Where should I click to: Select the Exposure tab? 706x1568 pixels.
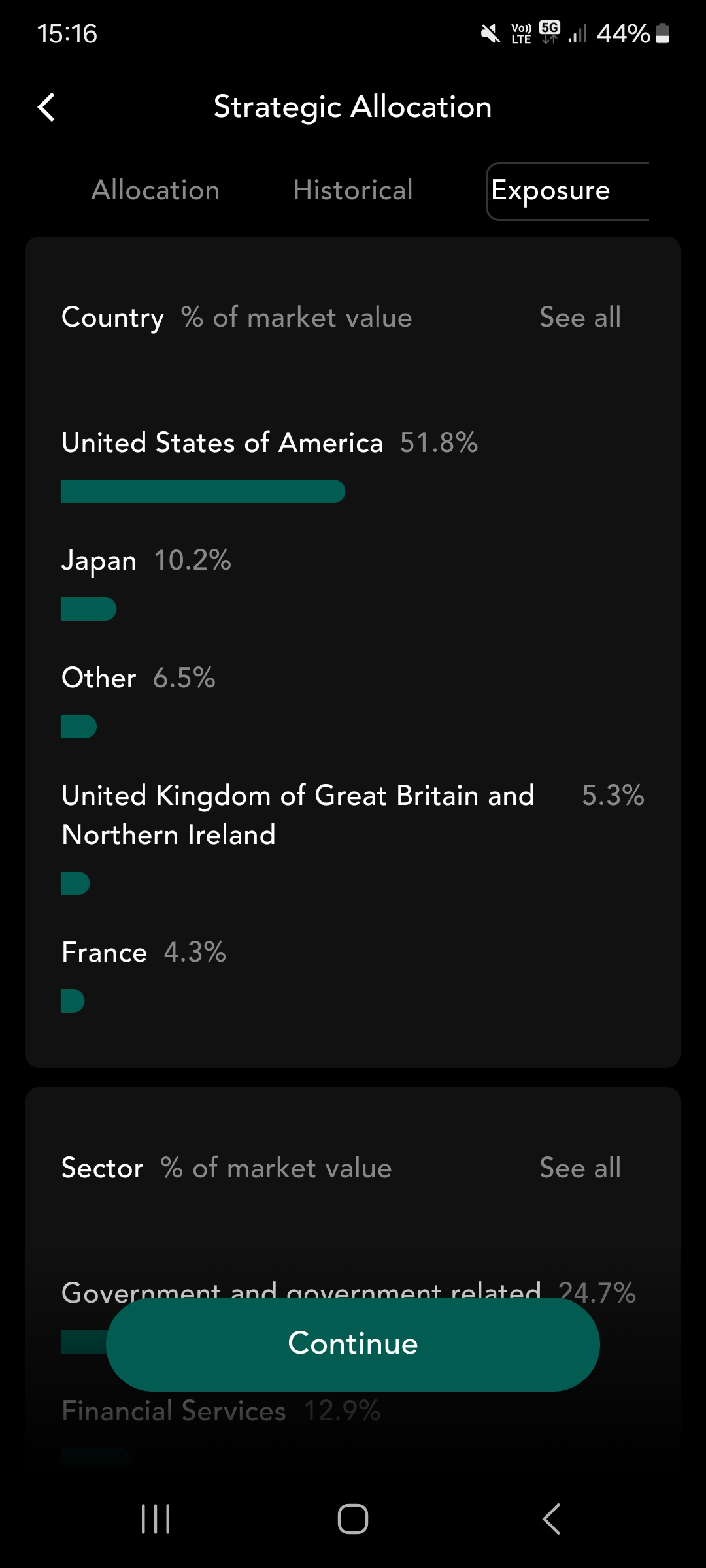[567, 191]
